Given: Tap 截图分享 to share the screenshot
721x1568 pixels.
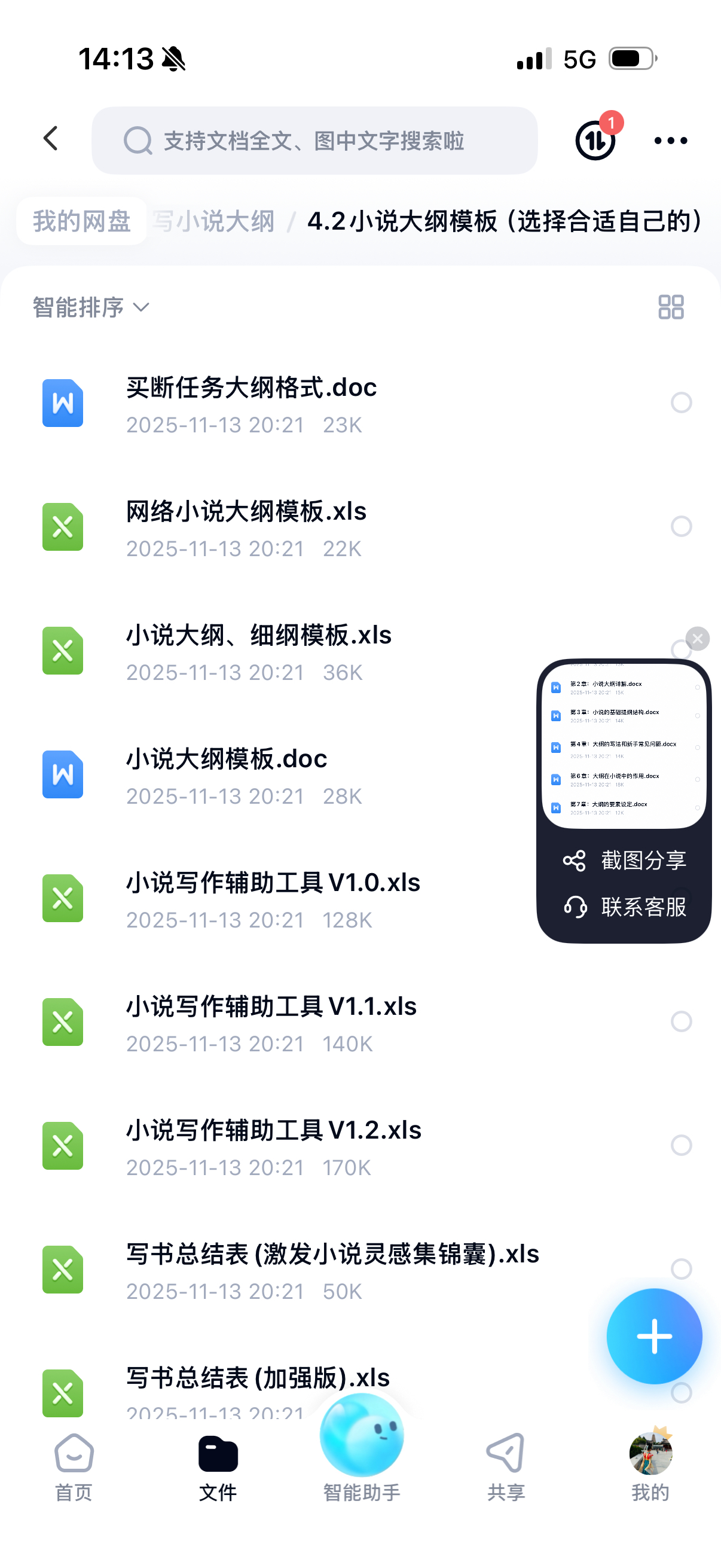Looking at the screenshot, I should tap(624, 860).
